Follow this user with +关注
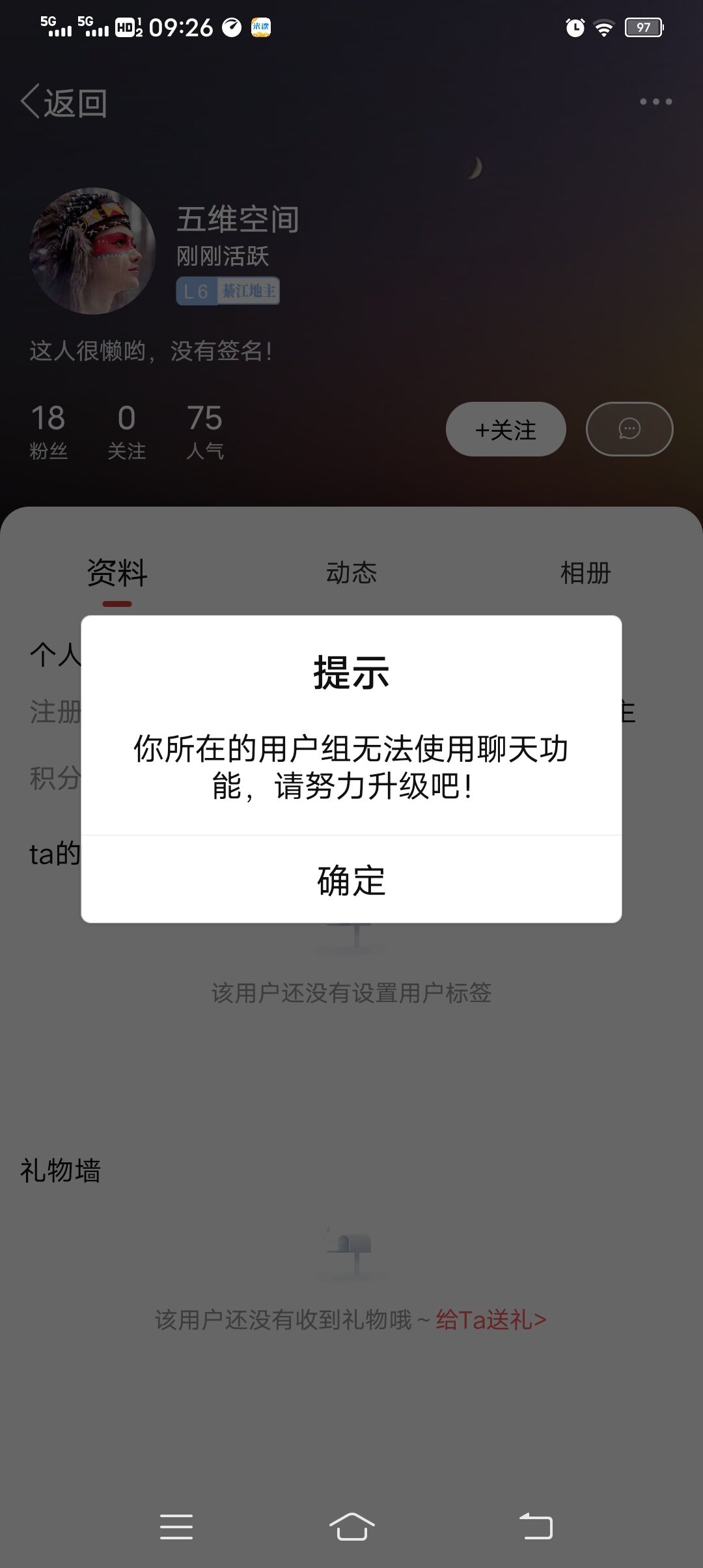Image resolution: width=703 pixels, height=1568 pixels. click(506, 430)
